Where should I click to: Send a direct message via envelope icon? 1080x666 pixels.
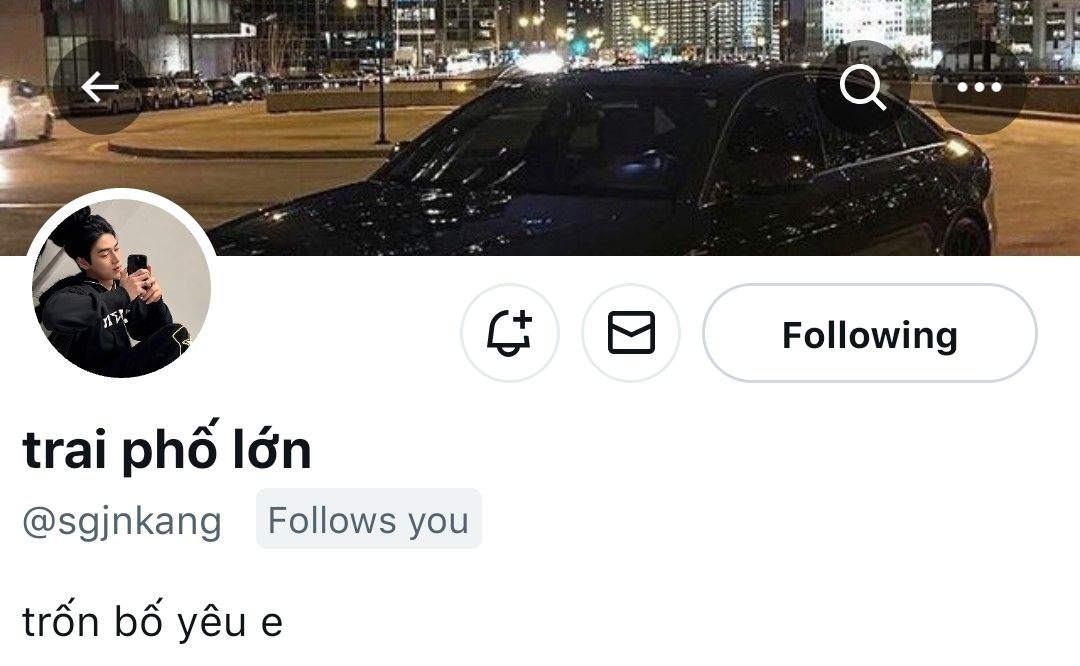pyautogui.click(x=631, y=333)
